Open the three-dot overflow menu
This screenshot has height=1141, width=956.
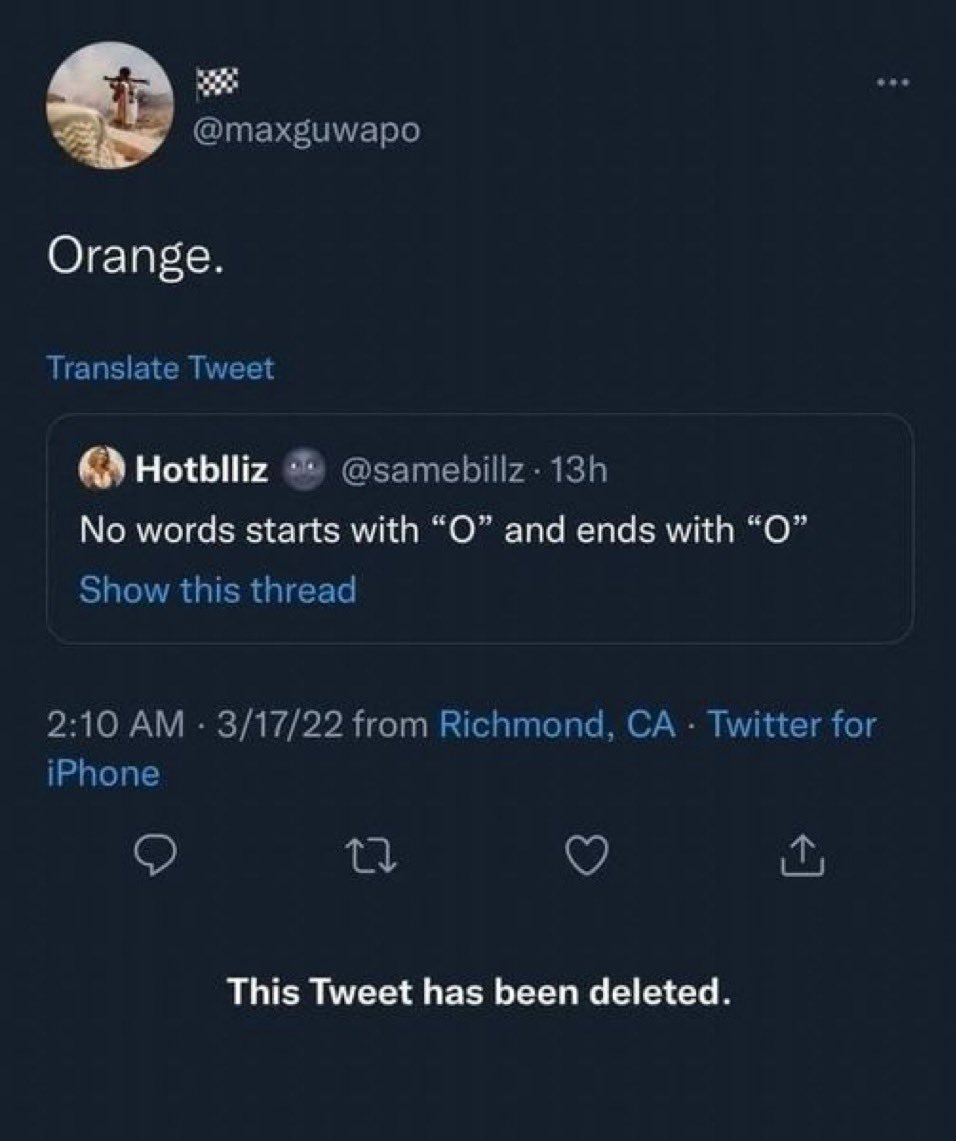click(x=893, y=83)
